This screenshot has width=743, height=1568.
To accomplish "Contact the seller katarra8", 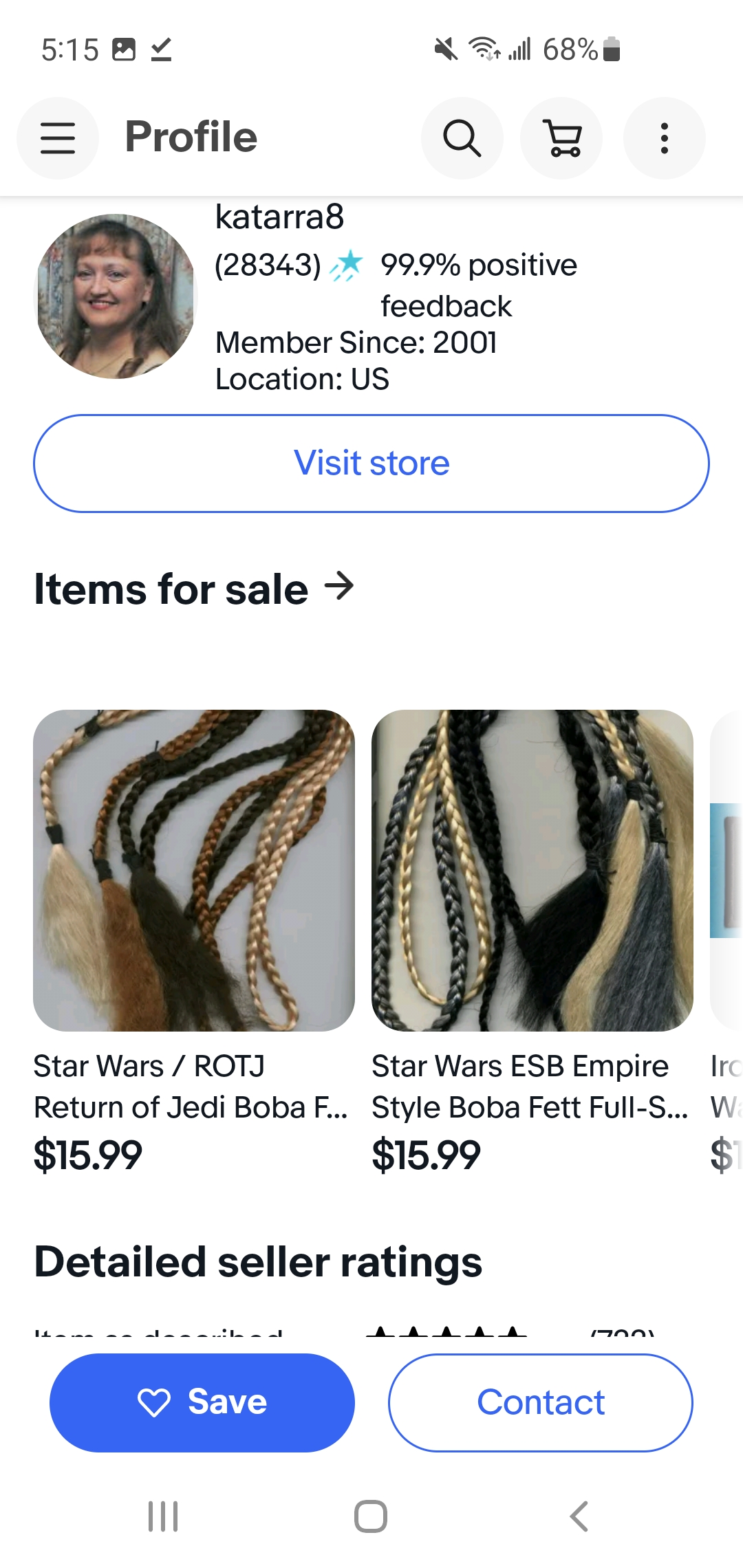I will (541, 1402).
